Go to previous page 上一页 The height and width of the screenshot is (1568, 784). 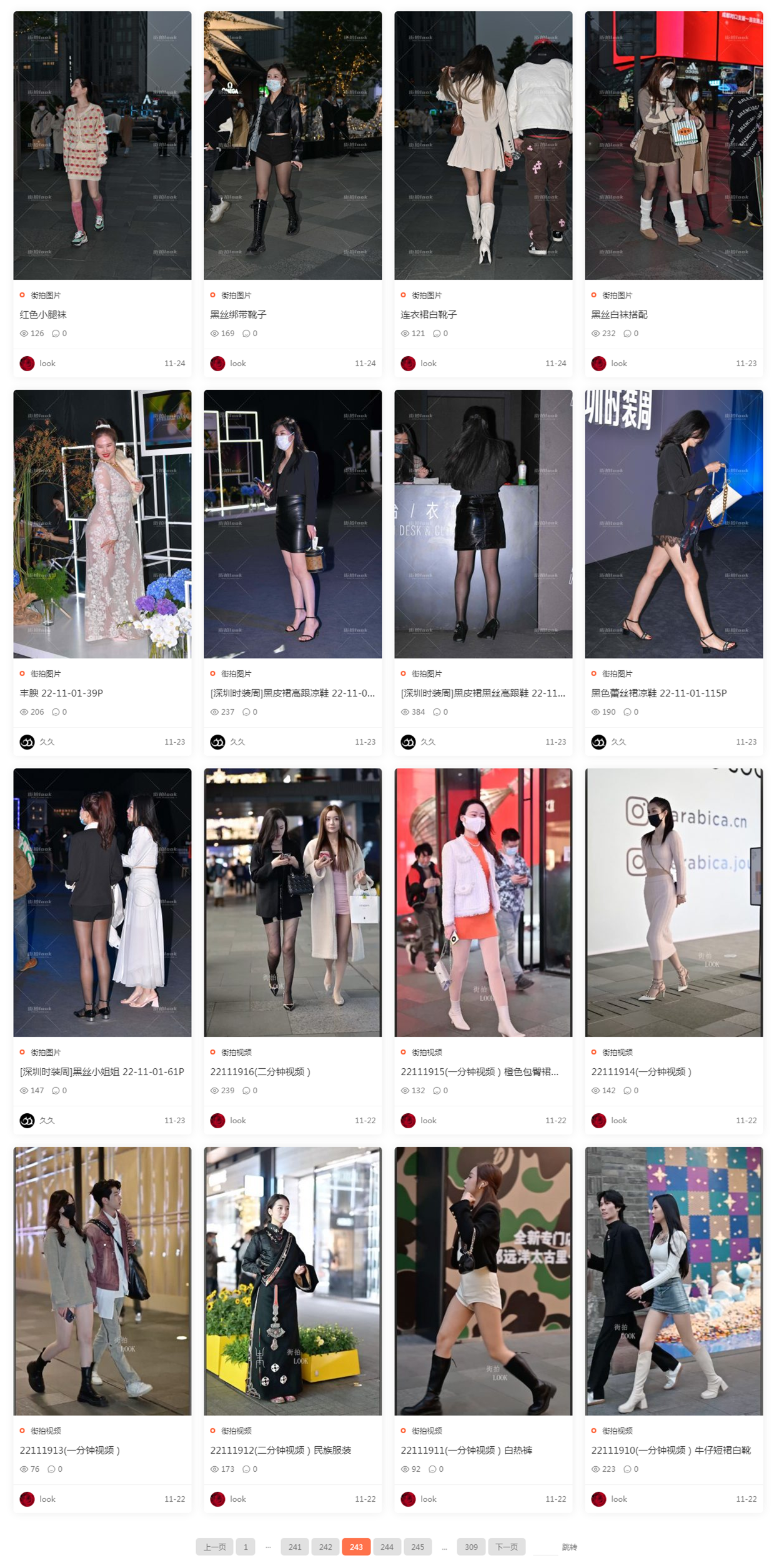(x=214, y=1547)
